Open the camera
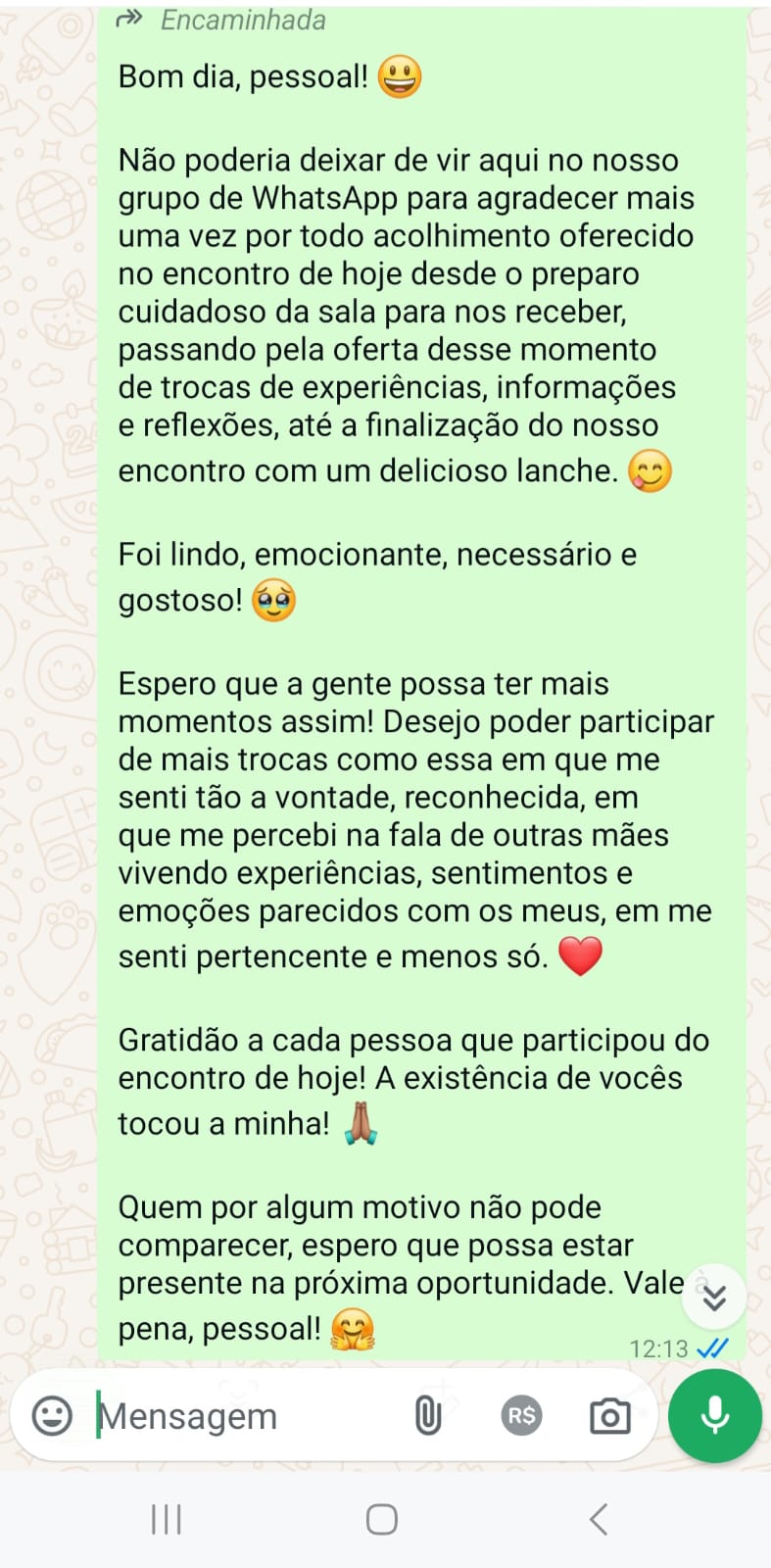The image size is (771, 1568). pos(609,1416)
